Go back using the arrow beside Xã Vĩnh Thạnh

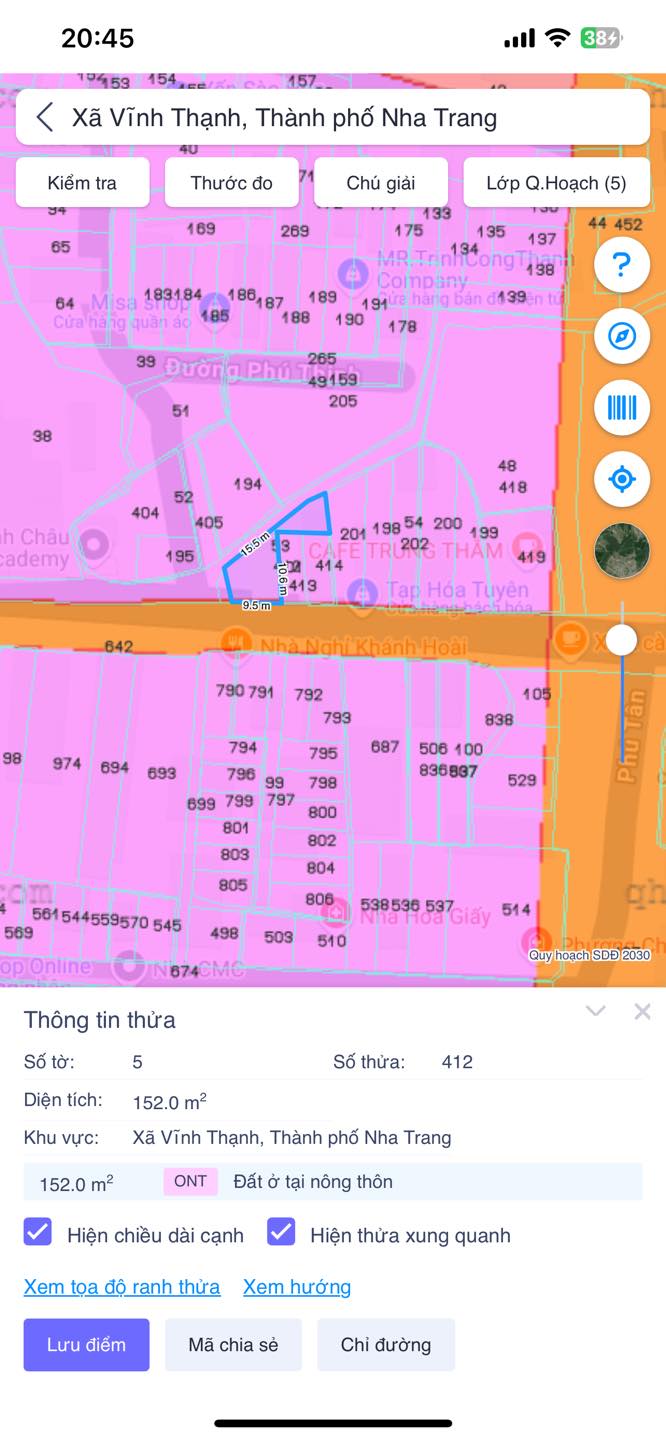(x=45, y=118)
